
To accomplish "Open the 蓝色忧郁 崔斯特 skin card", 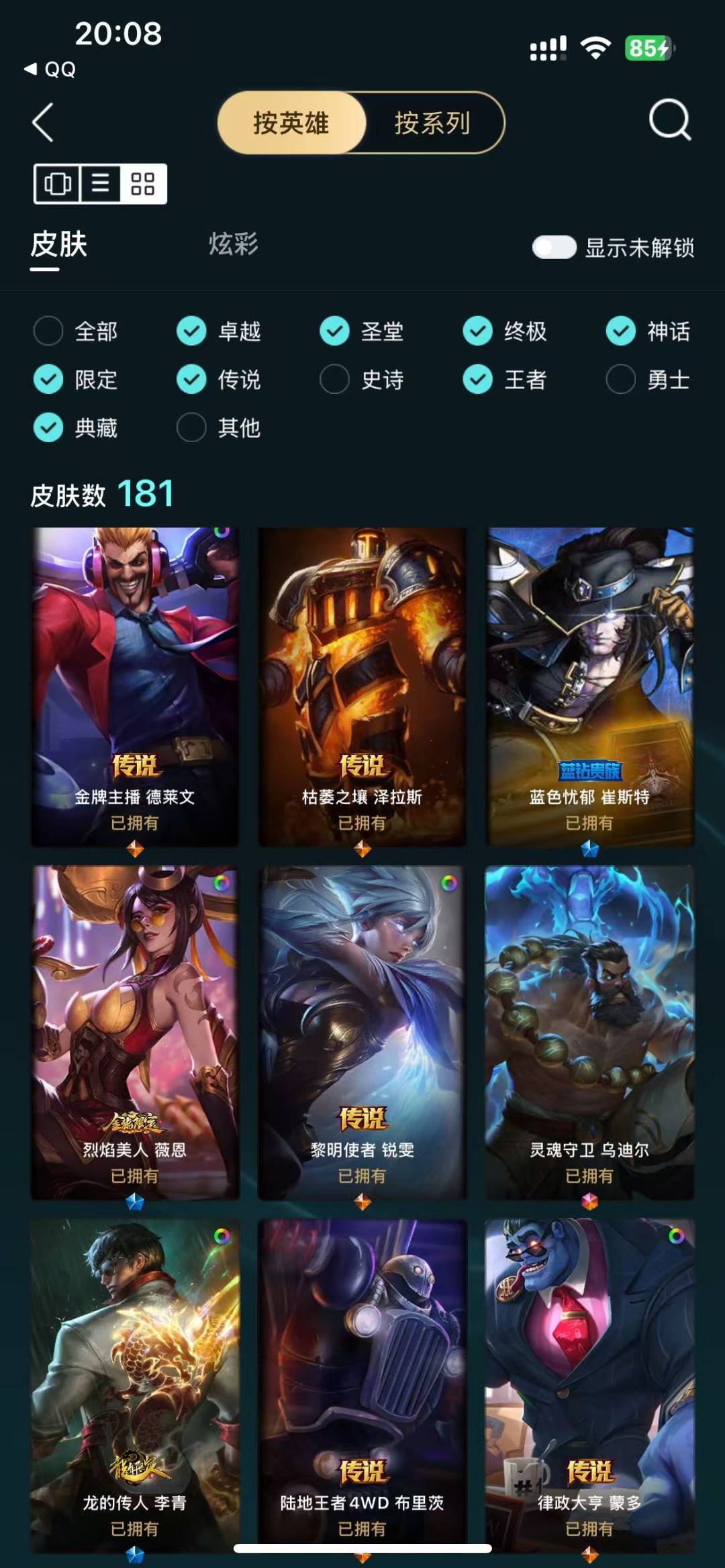I will (x=589, y=686).
